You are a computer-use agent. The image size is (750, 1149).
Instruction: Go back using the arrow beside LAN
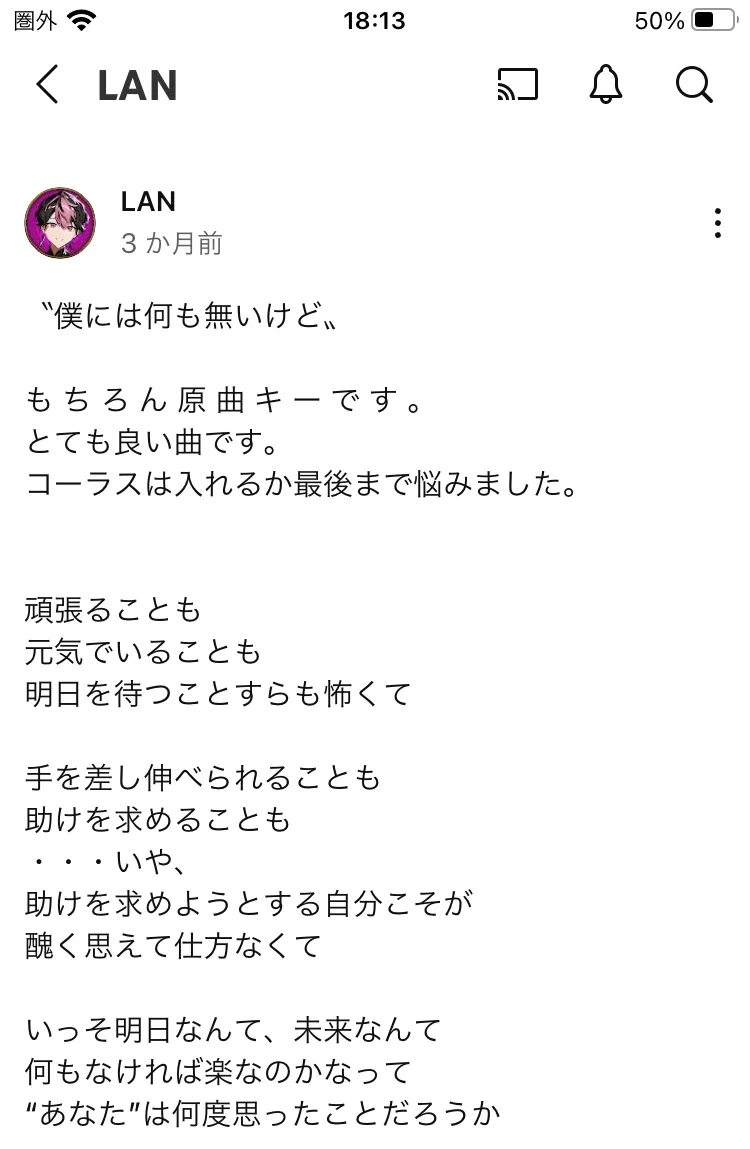click(47, 84)
